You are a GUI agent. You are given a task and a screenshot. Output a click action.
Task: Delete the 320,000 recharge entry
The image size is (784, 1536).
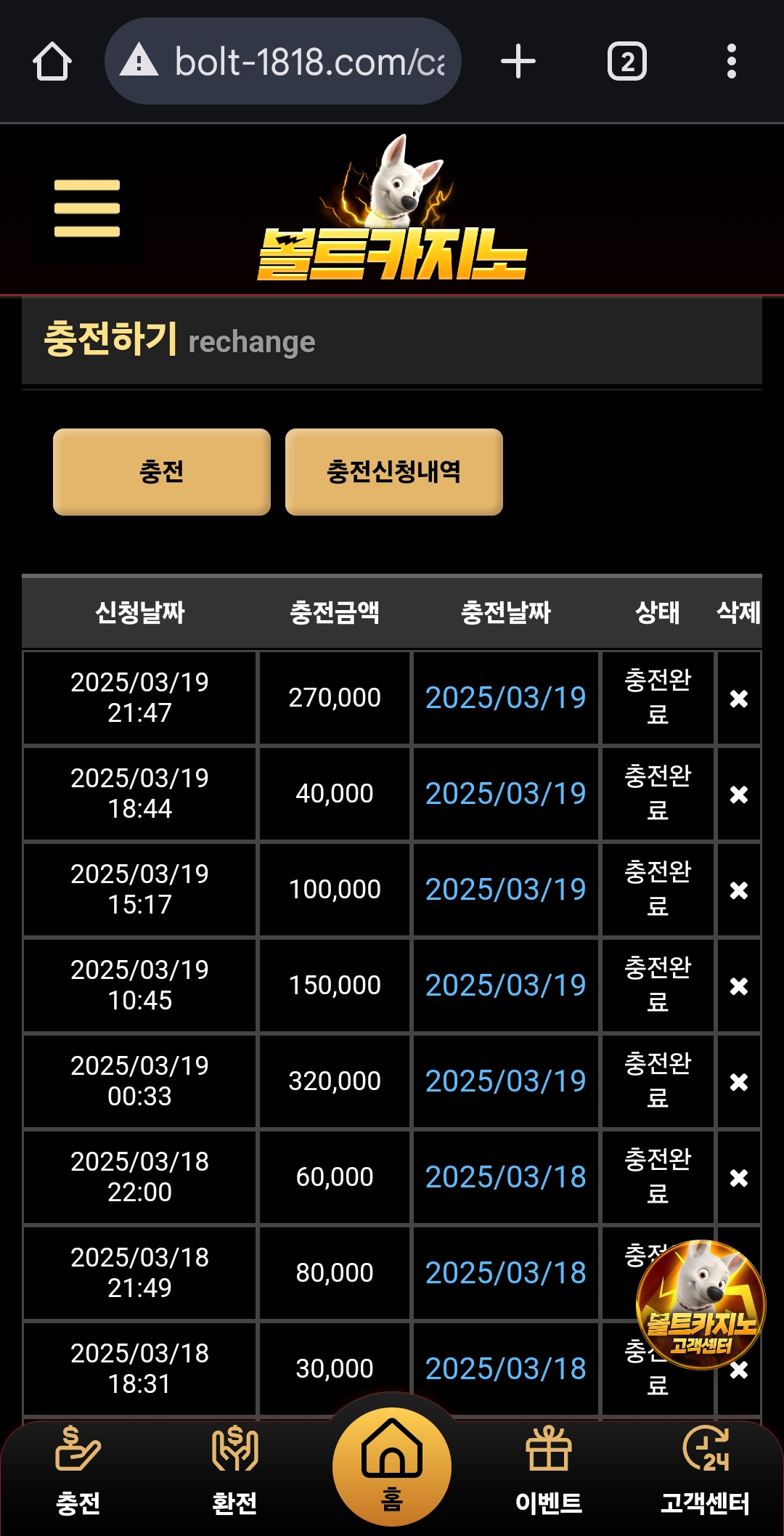(x=739, y=1082)
